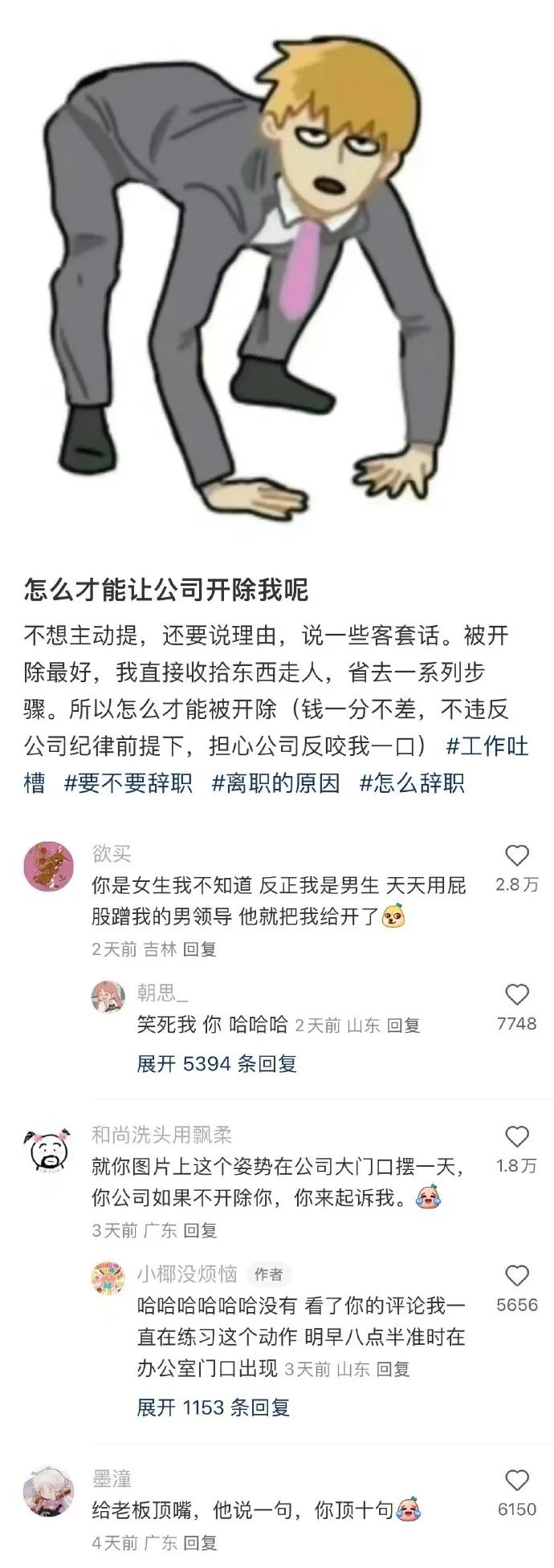
Task: Open hashtag #离职的原因
Action: [275, 783]
